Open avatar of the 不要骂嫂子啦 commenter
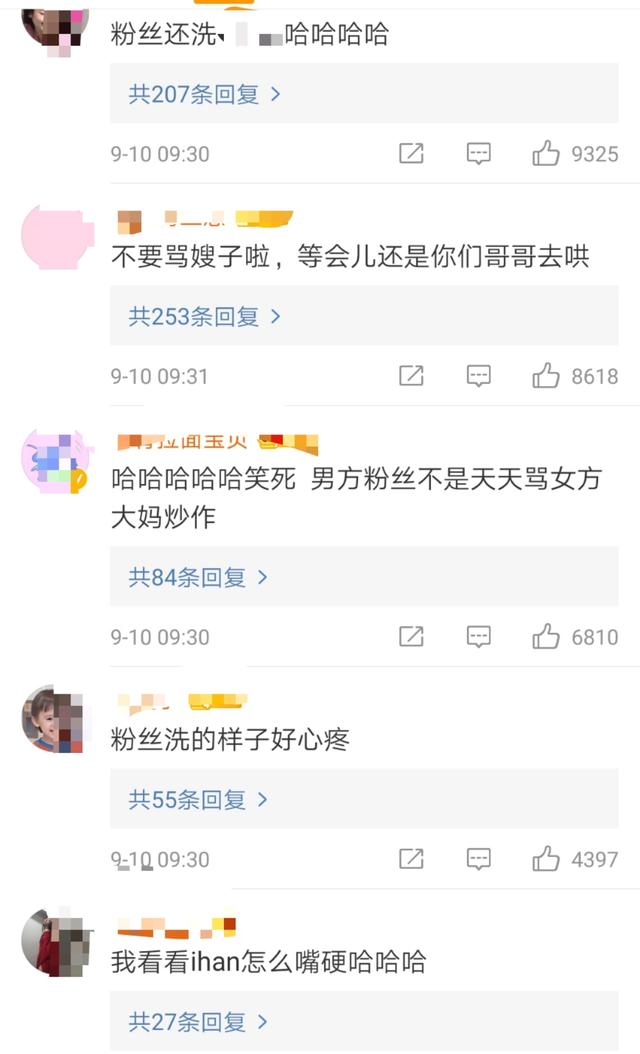The height and width of the screenshot is (1054, 640). coord(57,236)
